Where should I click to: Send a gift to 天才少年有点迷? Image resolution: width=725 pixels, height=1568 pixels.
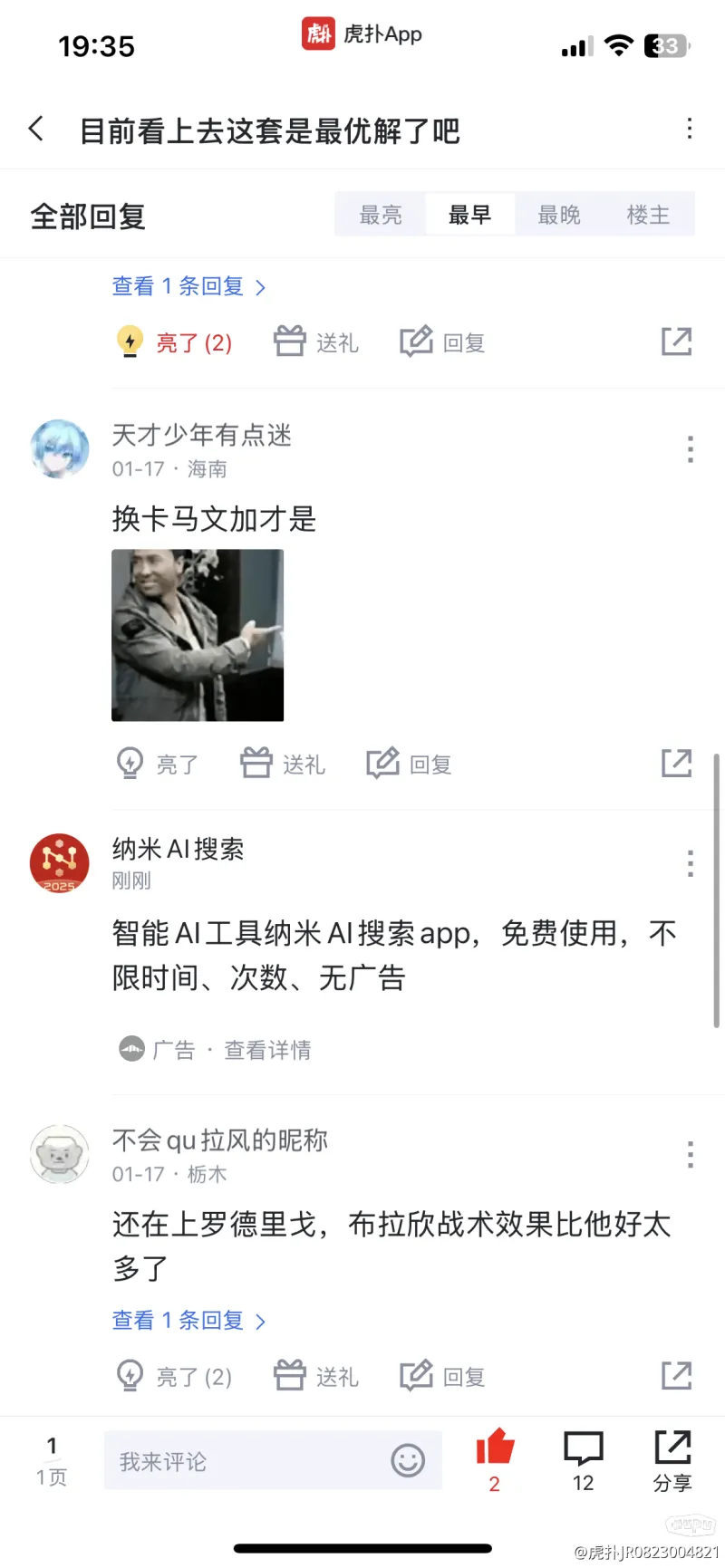pos(283,764)
